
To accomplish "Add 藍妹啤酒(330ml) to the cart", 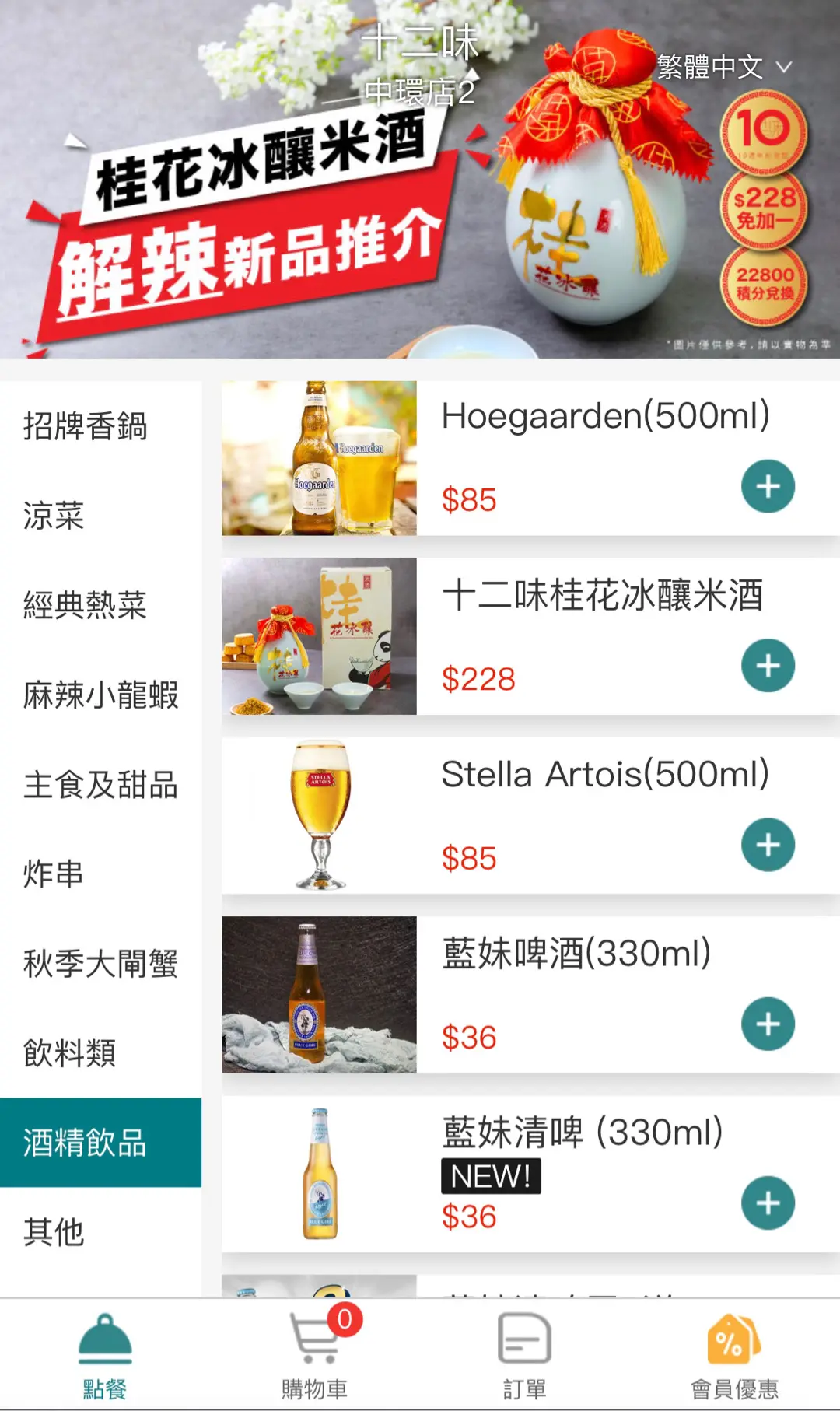I will [768, 1024].
